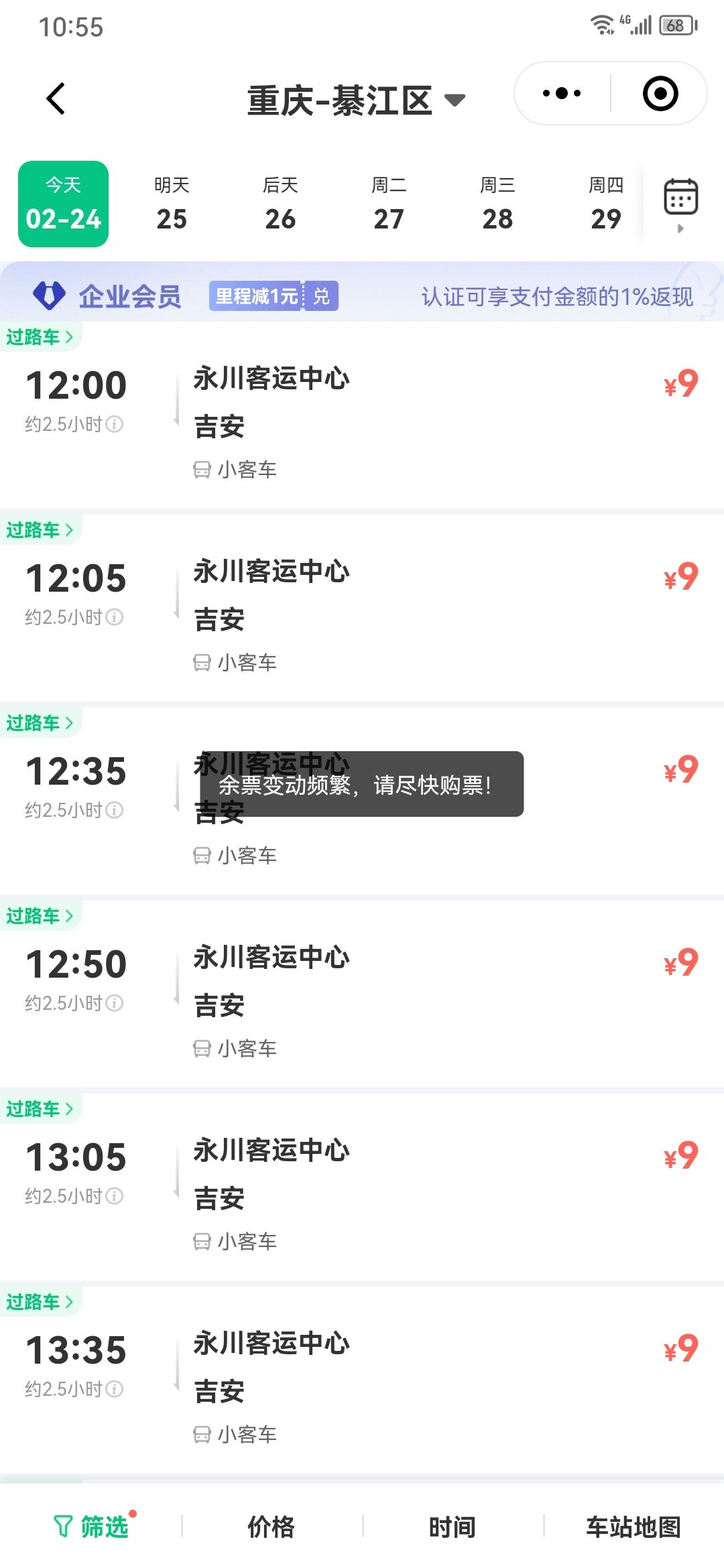Go back using the top-left arrow
This screenshot has width=724, height=1568.
pos(56,99)
